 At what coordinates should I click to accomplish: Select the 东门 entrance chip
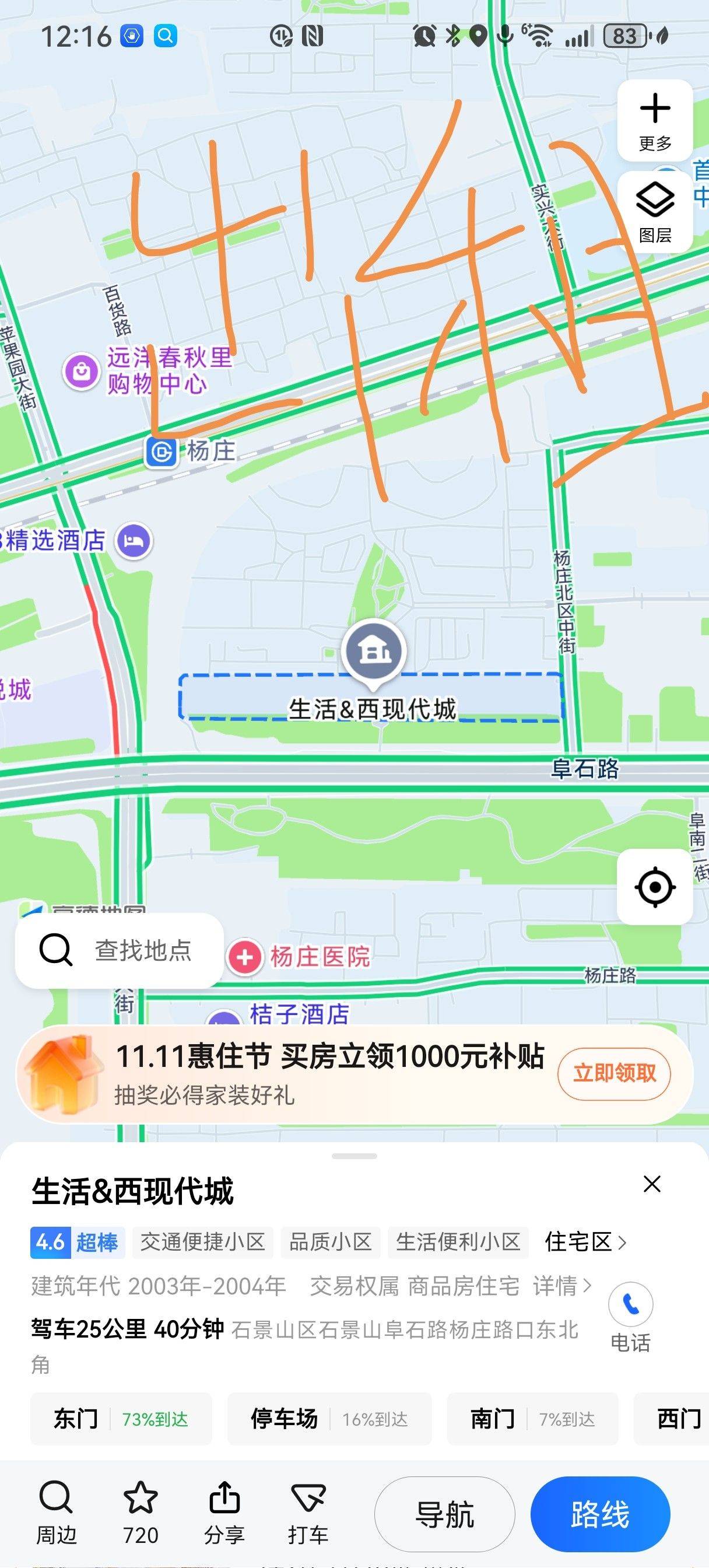coord(121,1419)
